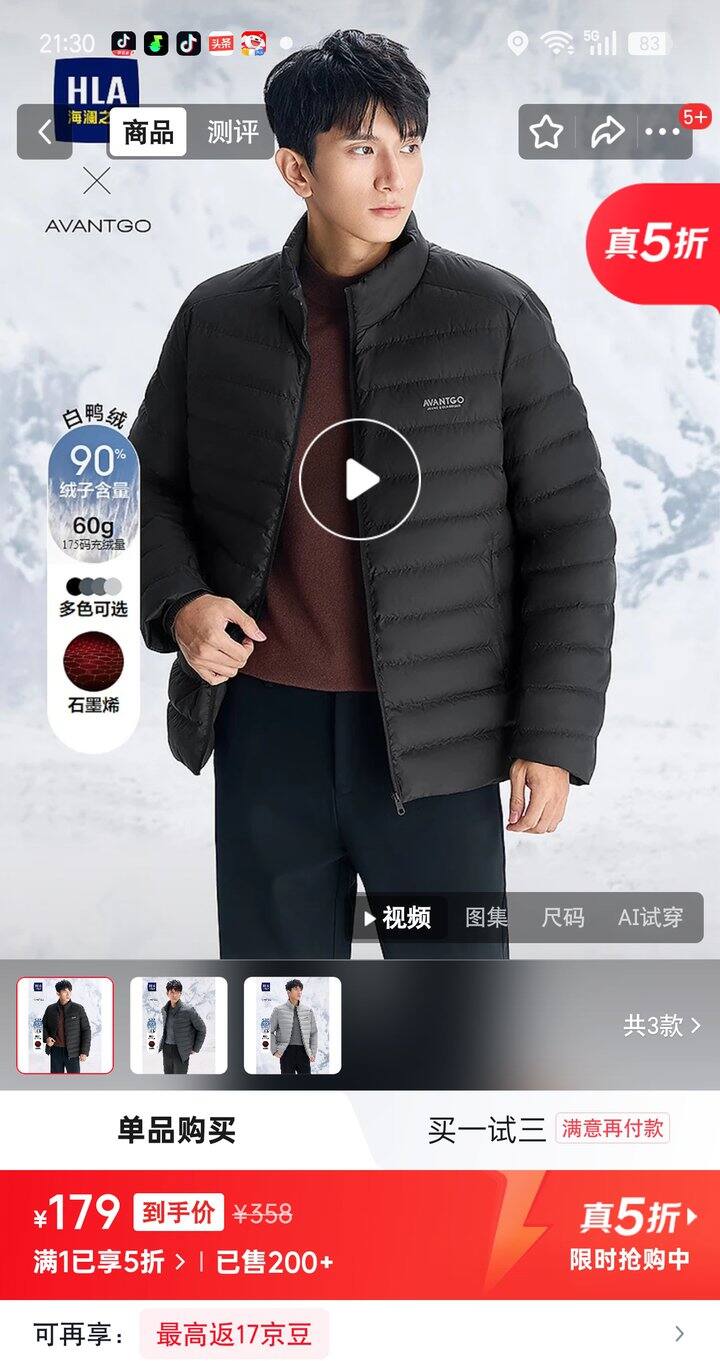Select 单品购买 purchase mode
The width and height of the screenshot is (720, 1361).
click(177, 1130)
